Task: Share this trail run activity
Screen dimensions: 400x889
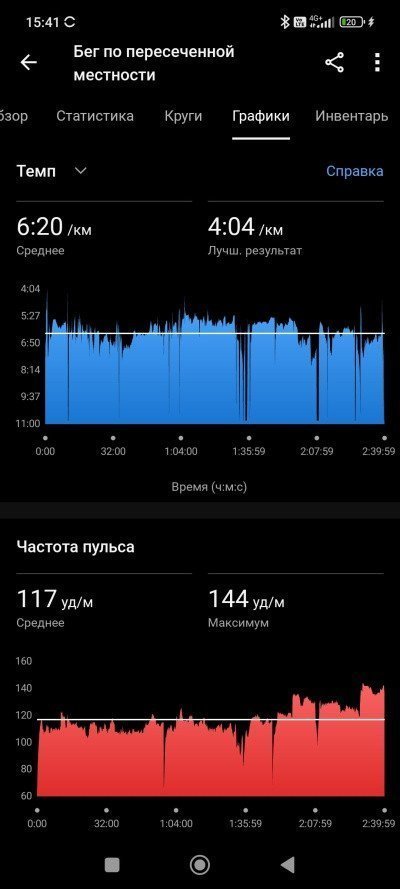Action: coord(334,63)
